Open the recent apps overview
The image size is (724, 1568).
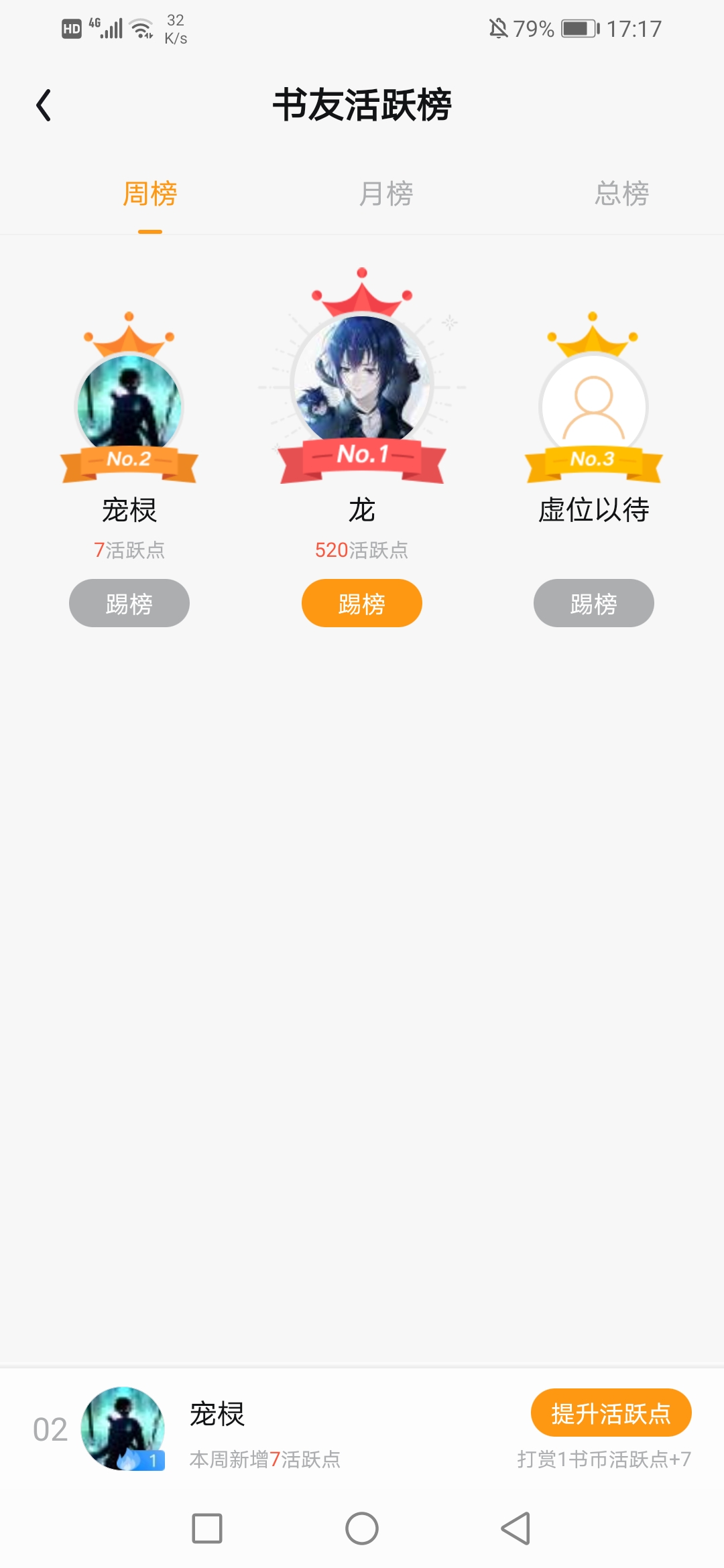[207, 1528]
